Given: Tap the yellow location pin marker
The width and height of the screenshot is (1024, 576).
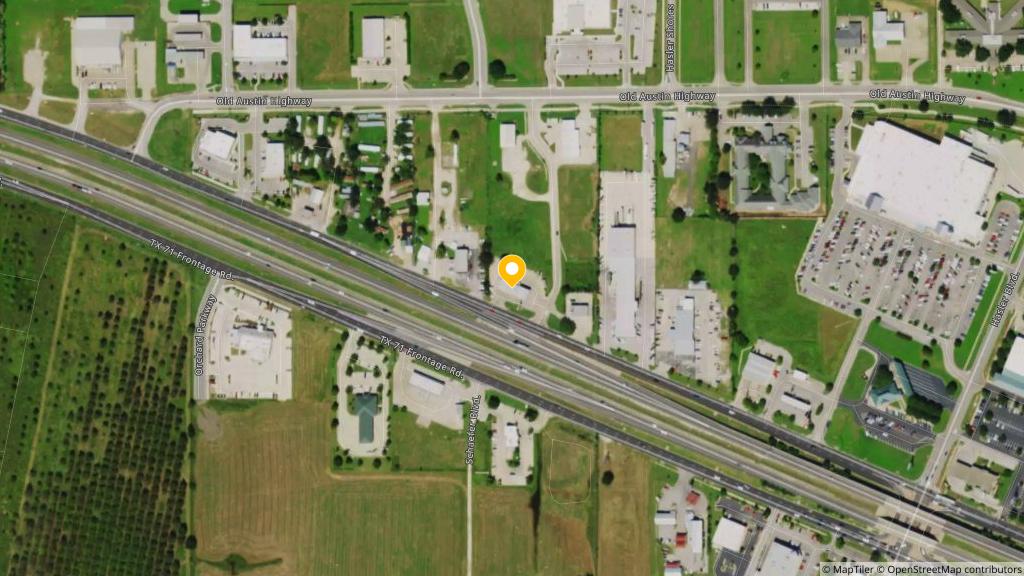Looking at the screenshot, I should point(512,270).
